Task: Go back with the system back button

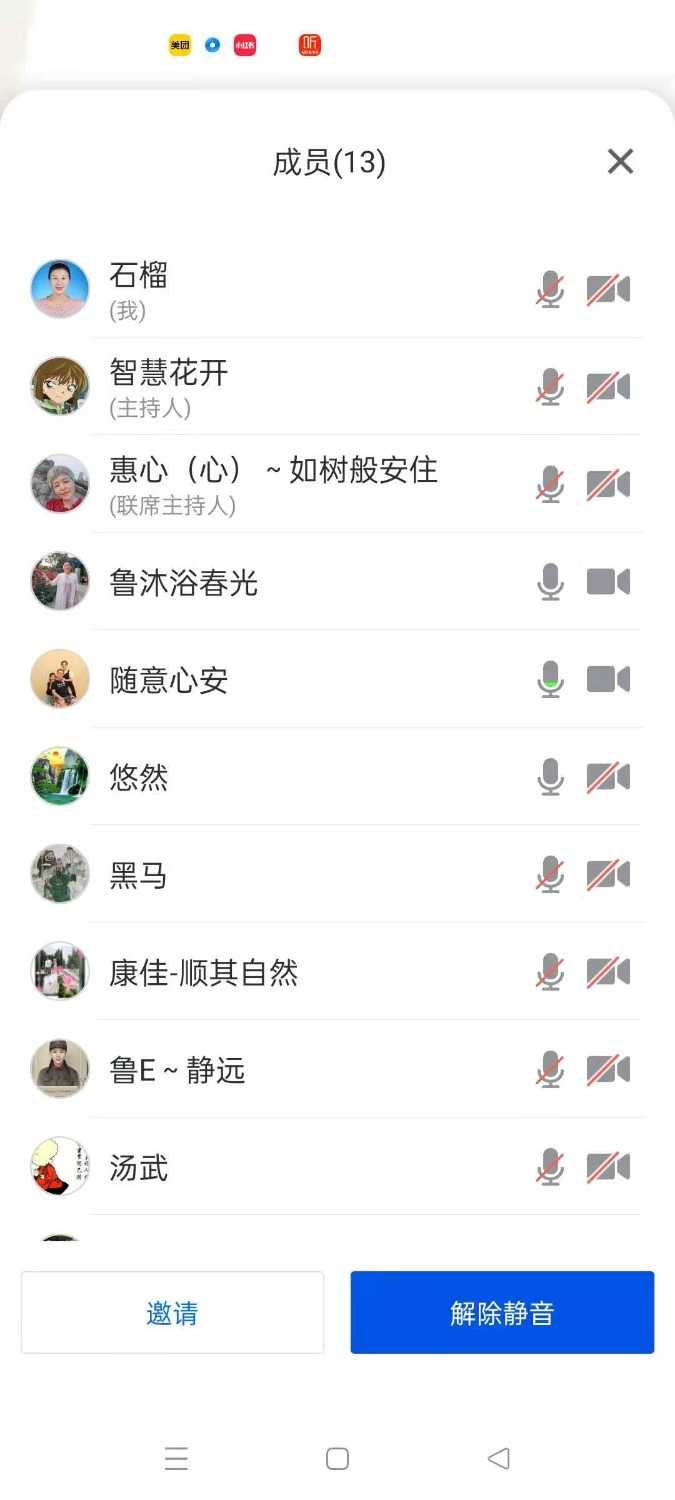Action: (498, 1459)
